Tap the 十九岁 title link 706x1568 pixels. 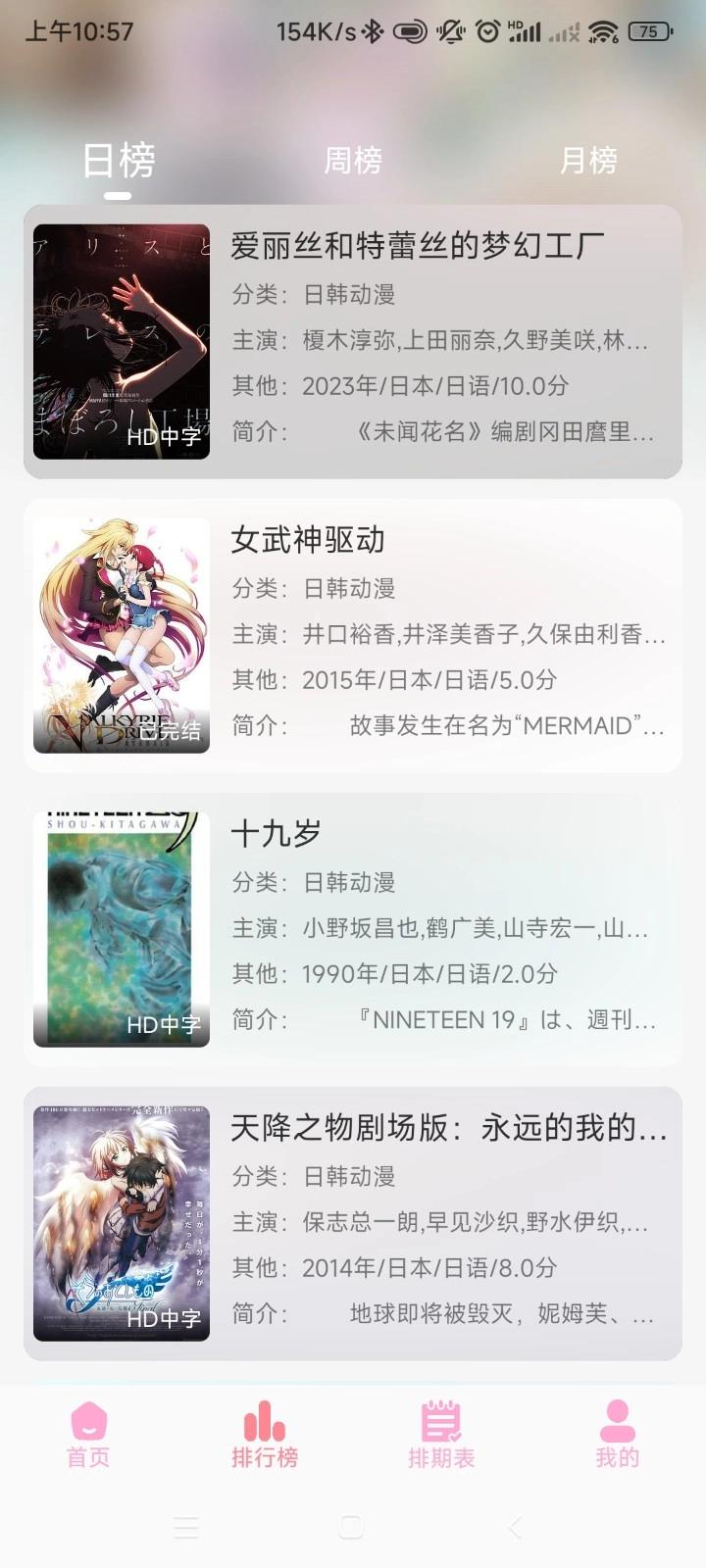[273, 833]
